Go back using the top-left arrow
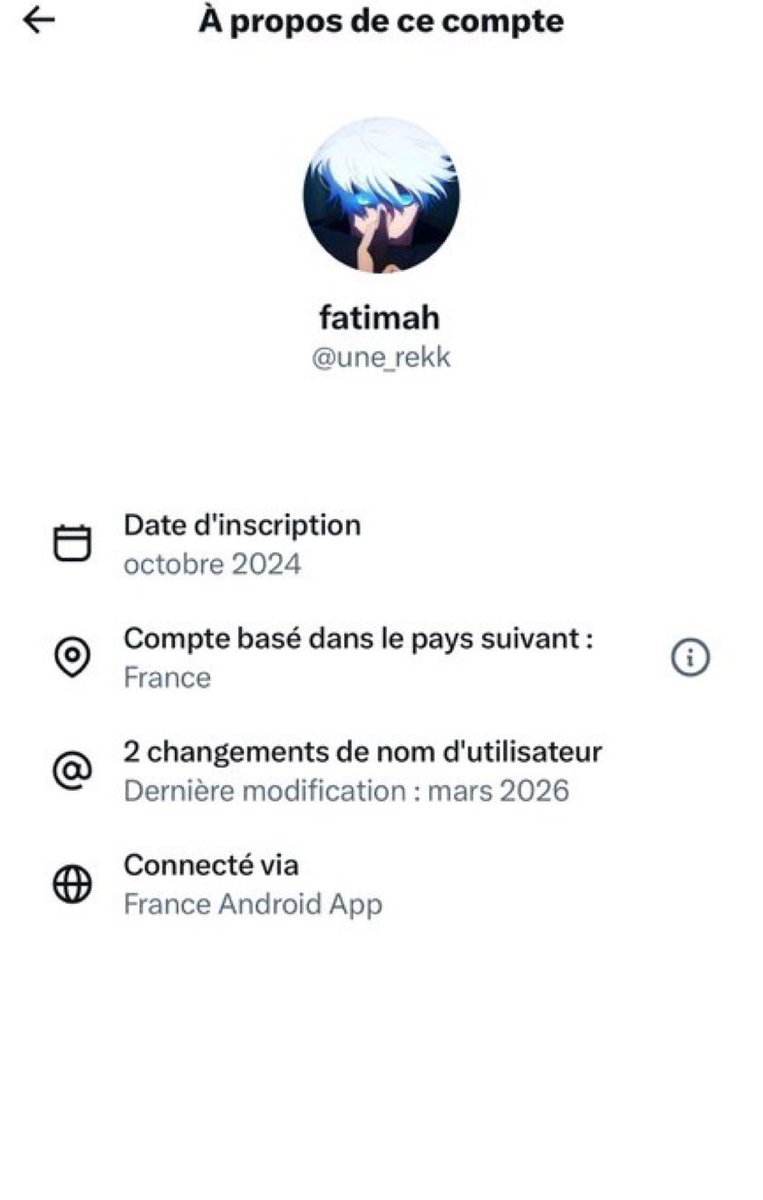 (x=39, y=21)
